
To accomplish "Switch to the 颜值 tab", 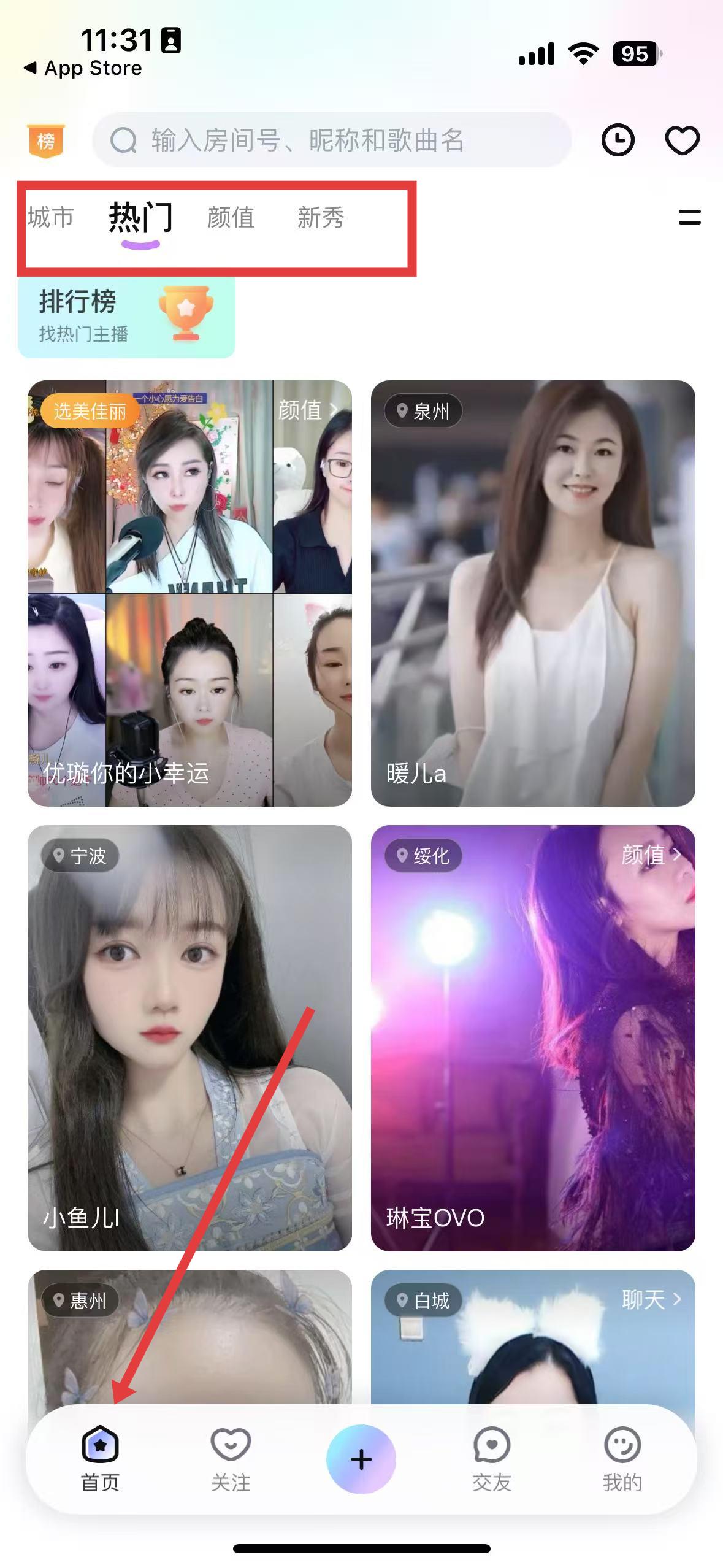I will tap(231, 217).
